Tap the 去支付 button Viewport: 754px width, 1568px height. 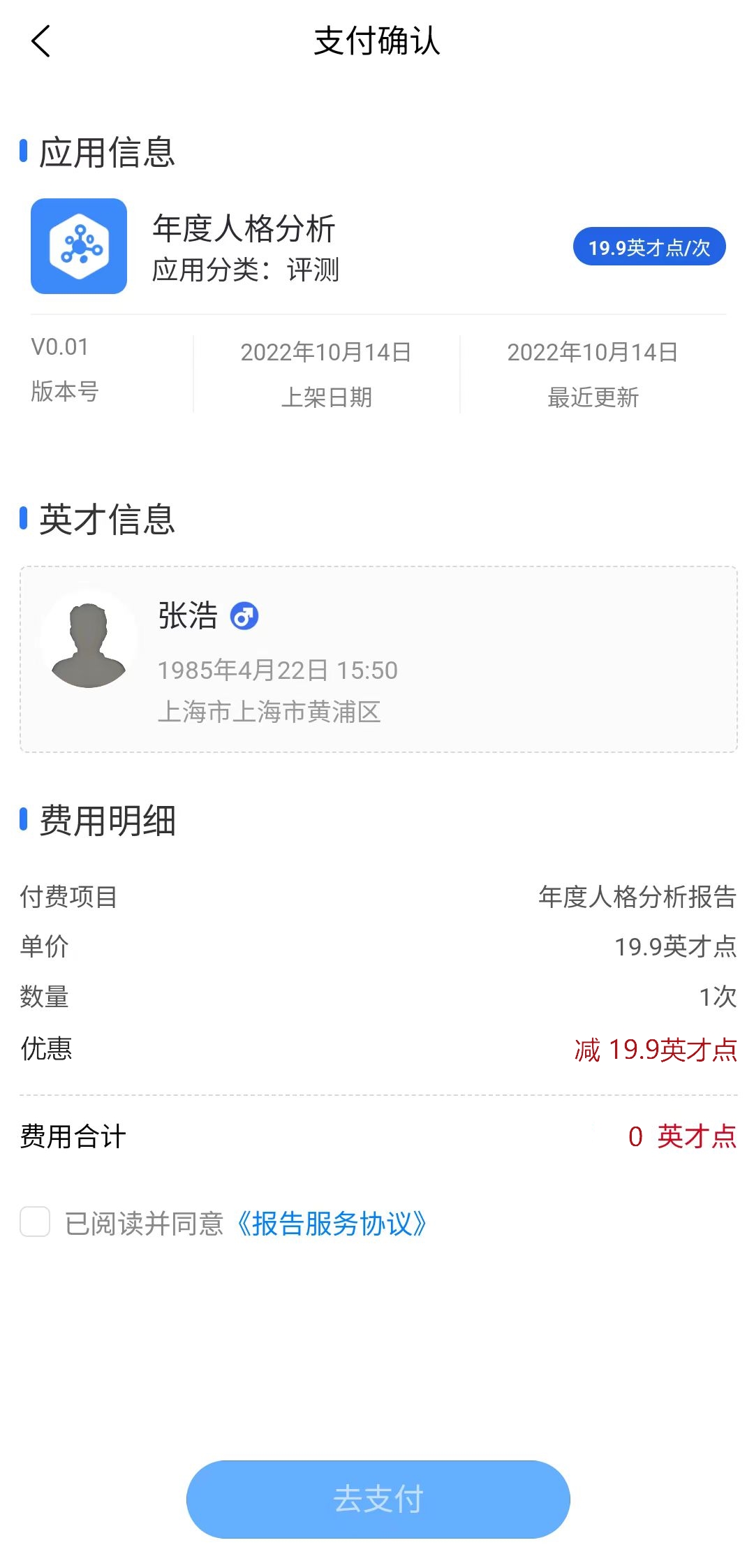click(378, 1499)
